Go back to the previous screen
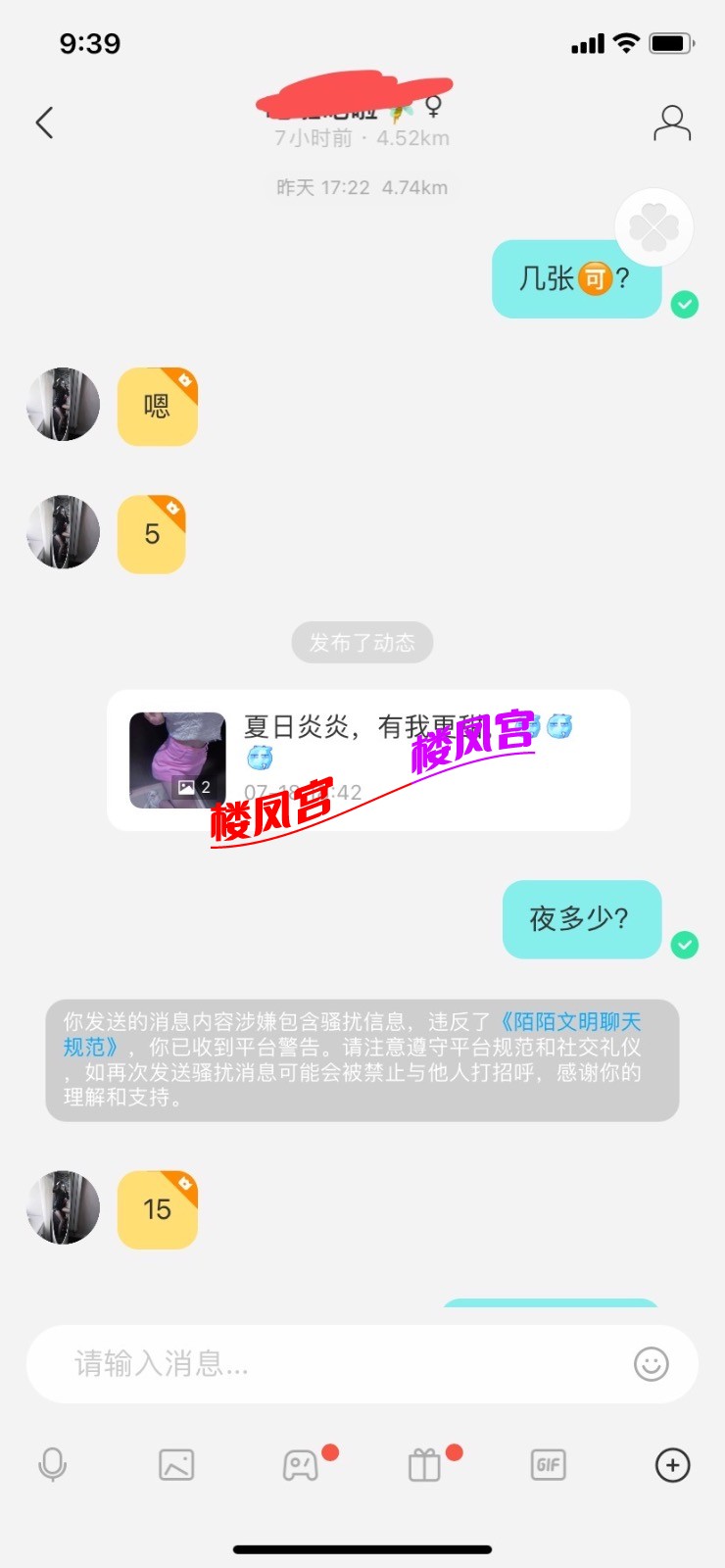The height and width of the screenshot is (1568, 725). click(44, 122)
